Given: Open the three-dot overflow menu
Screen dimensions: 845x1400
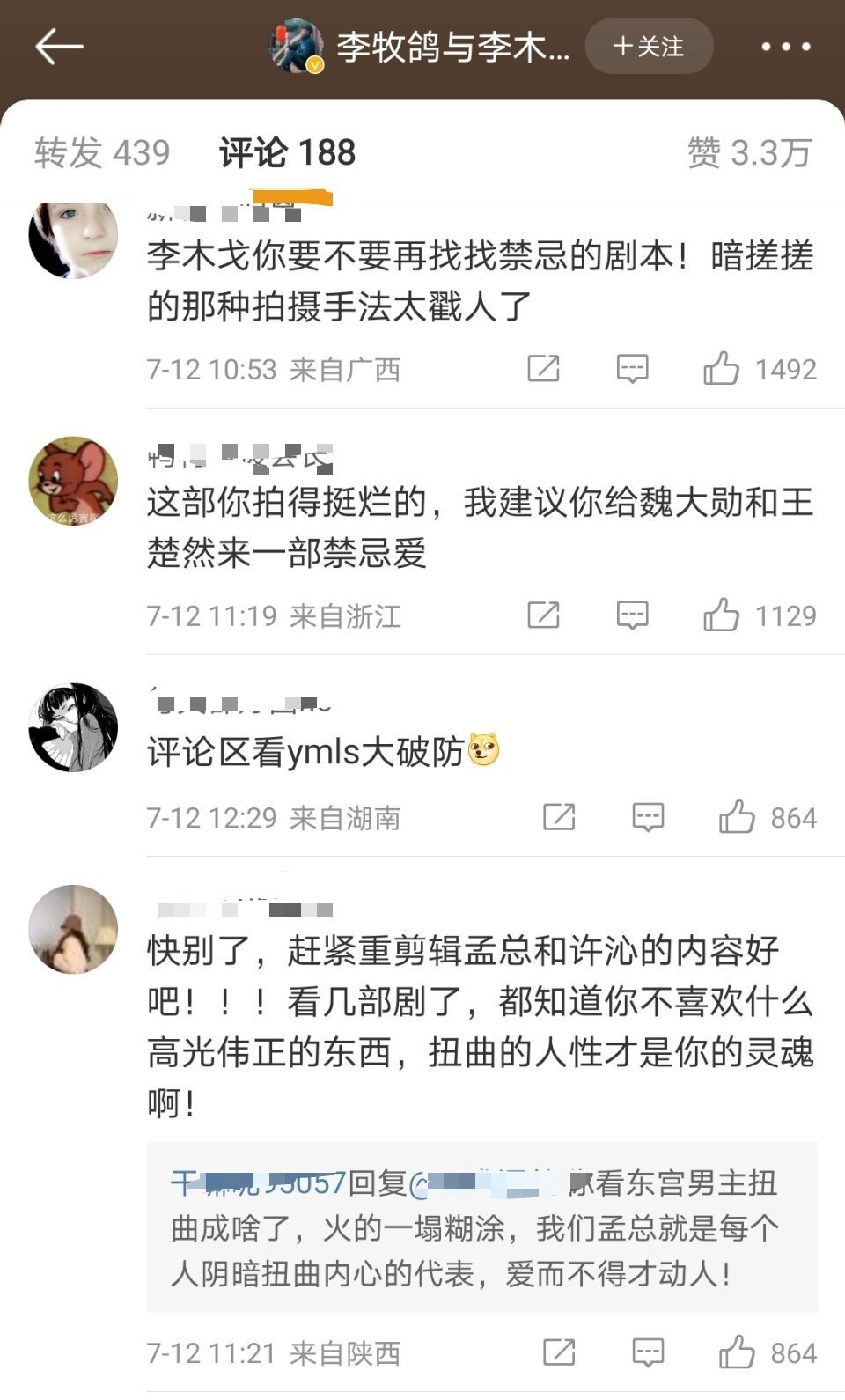Looking at the screenshot, I should click(x=785, y=47).
